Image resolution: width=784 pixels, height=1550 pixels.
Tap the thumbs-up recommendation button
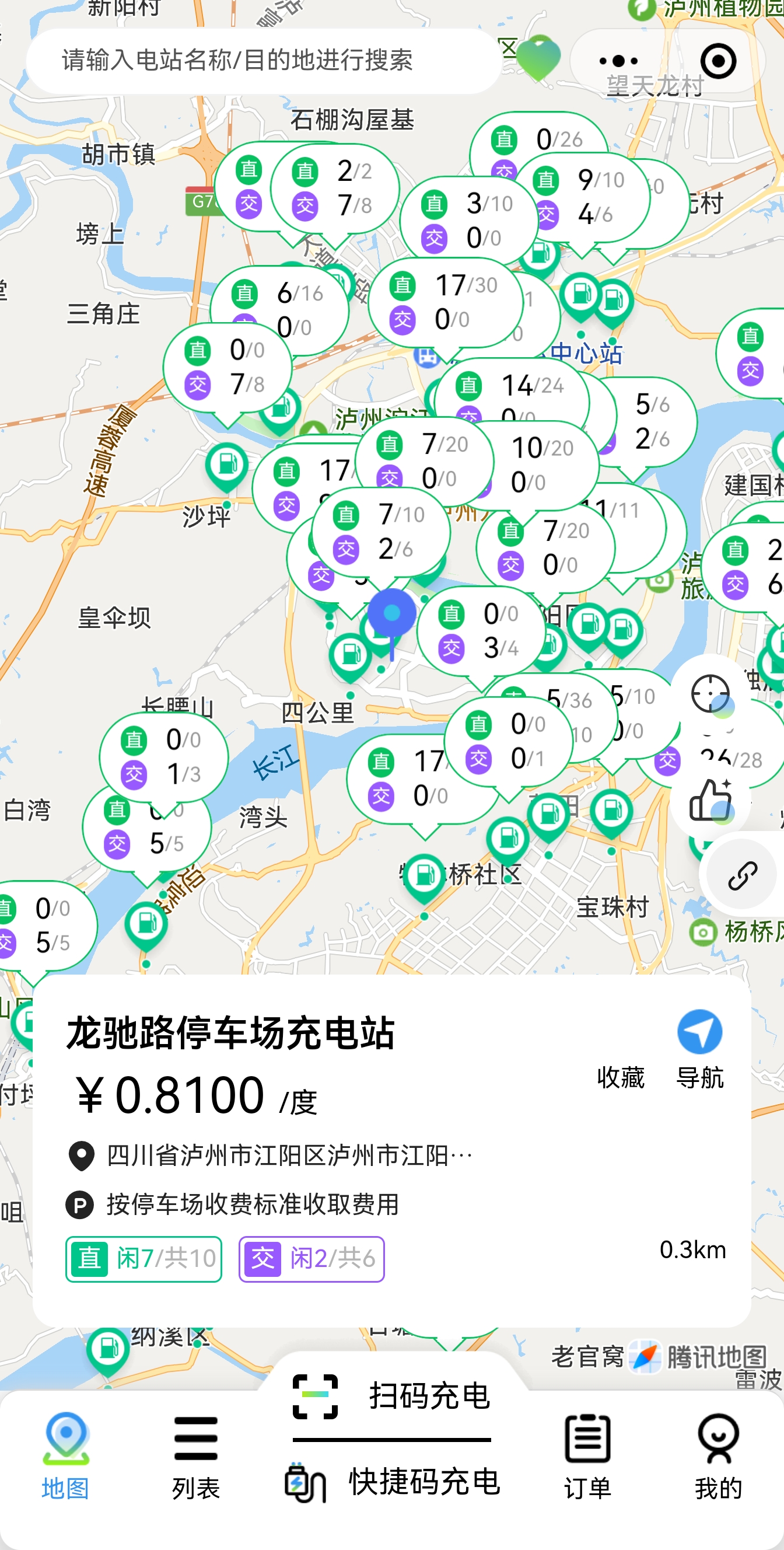point(710,800)
